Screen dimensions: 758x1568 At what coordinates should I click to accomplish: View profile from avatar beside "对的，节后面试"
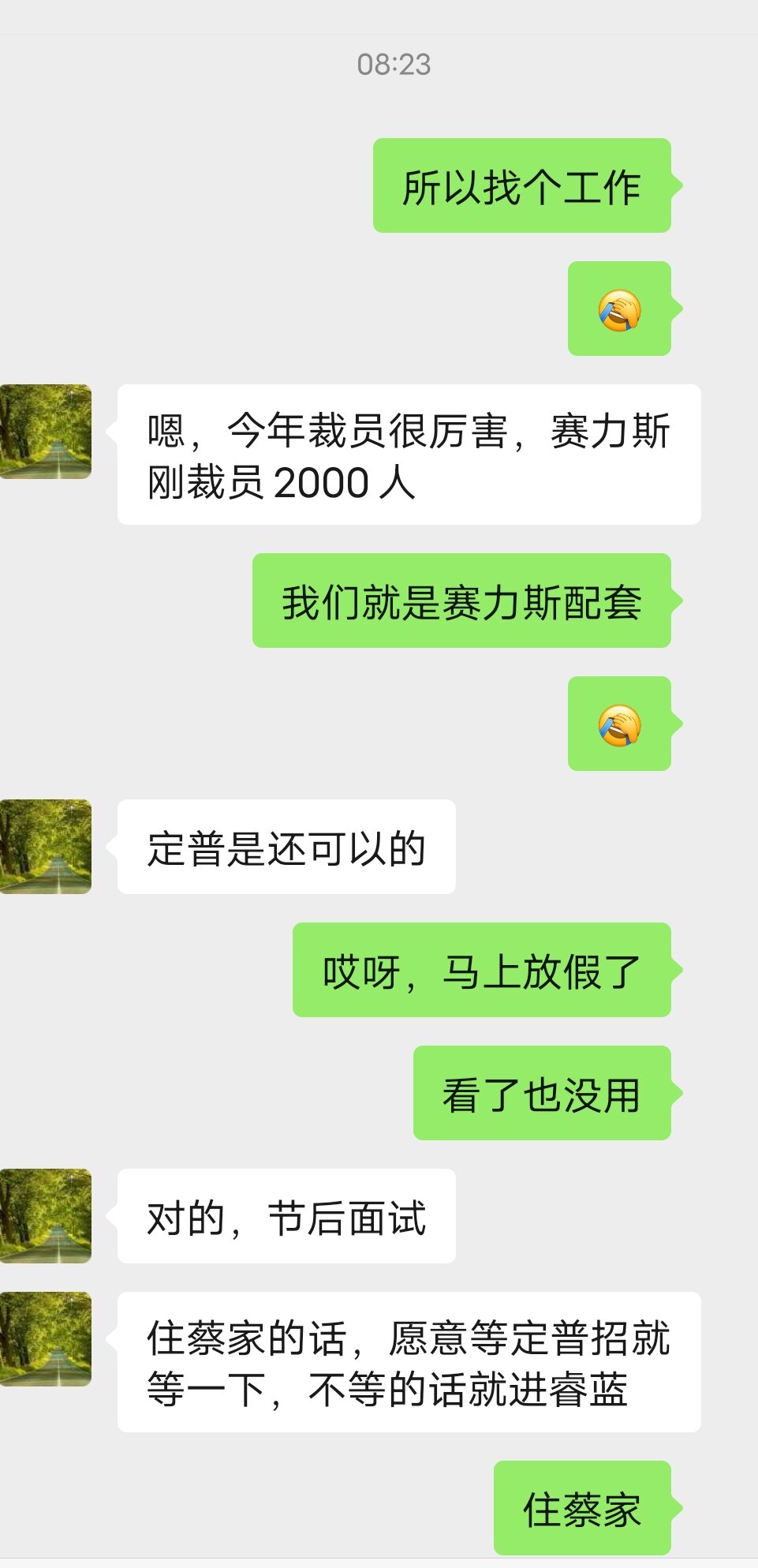tap(46, 1216)
